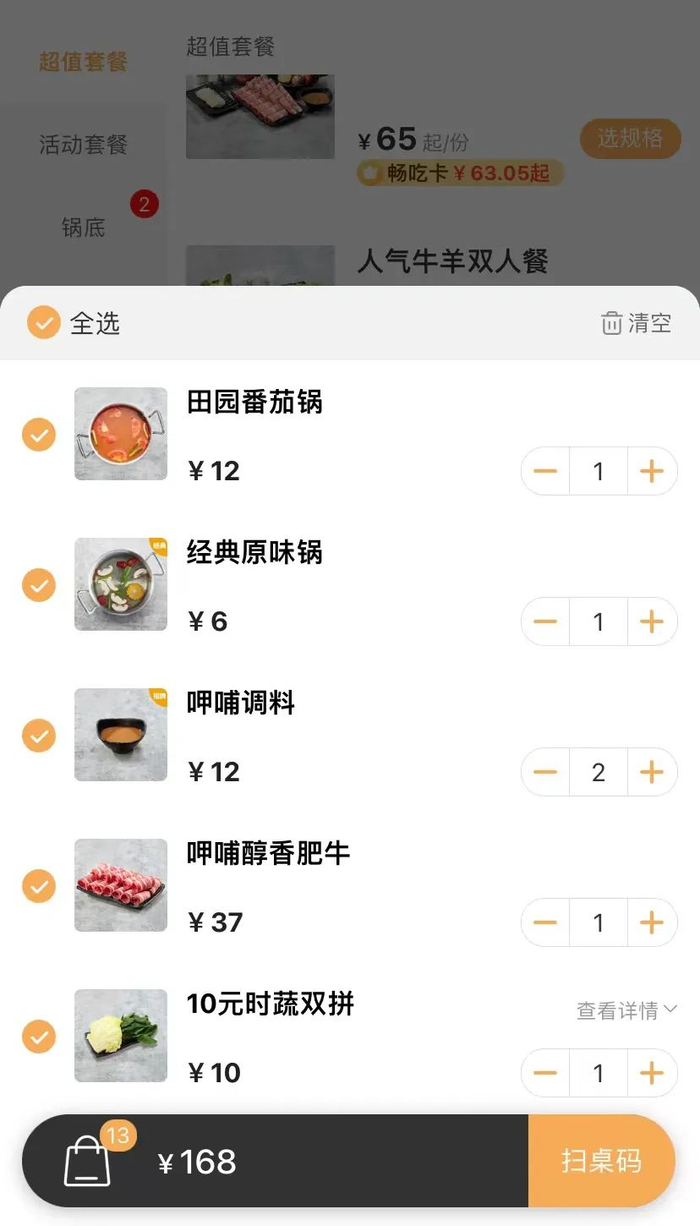The width and height of the screenshot is (700, 1226).
Task: Uncheck the 10元时蔬双拼 item
Action: click(x=39, y=1037)
